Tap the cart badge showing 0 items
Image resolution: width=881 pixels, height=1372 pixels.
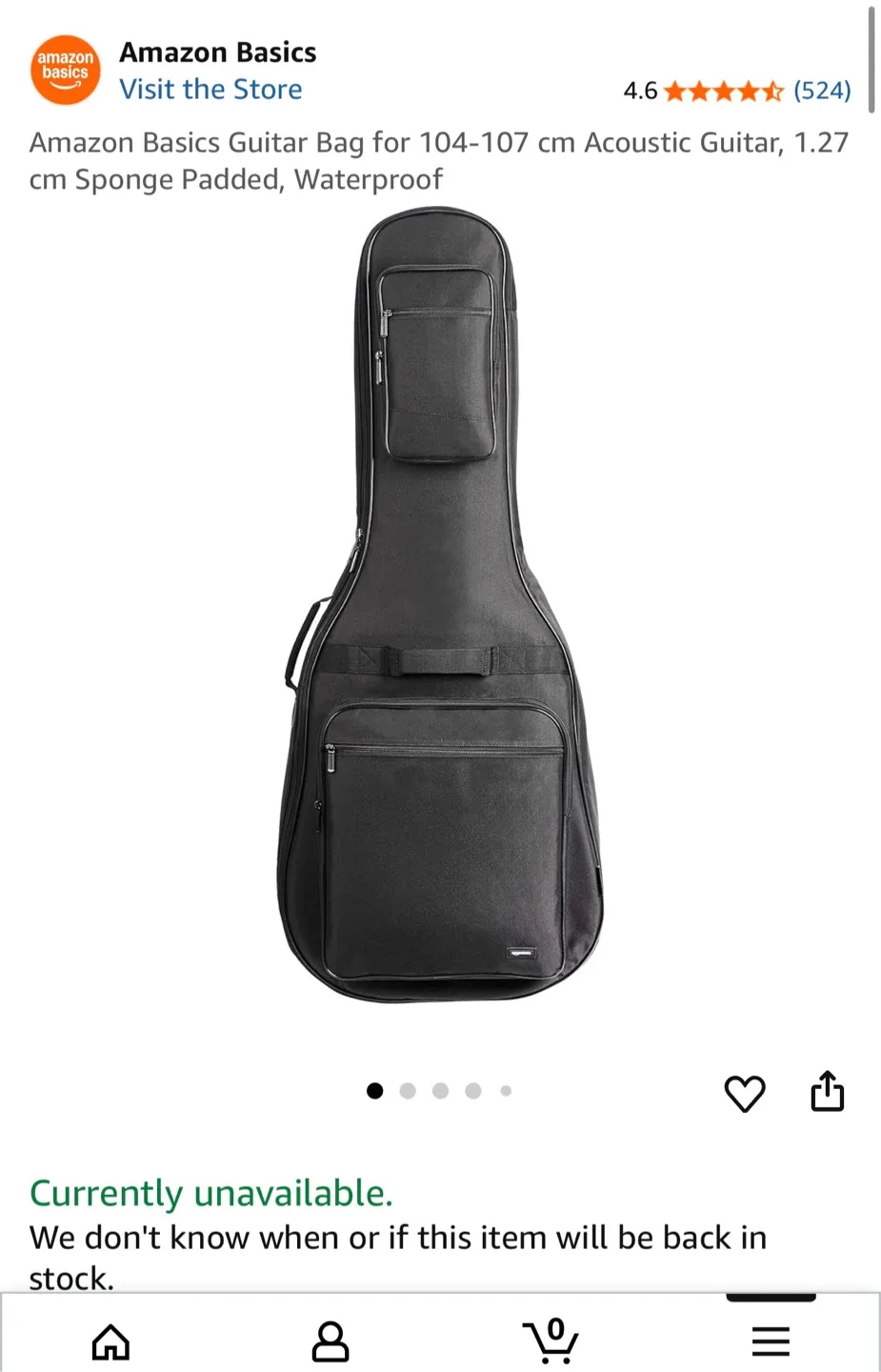click(x=557, y=1327)
